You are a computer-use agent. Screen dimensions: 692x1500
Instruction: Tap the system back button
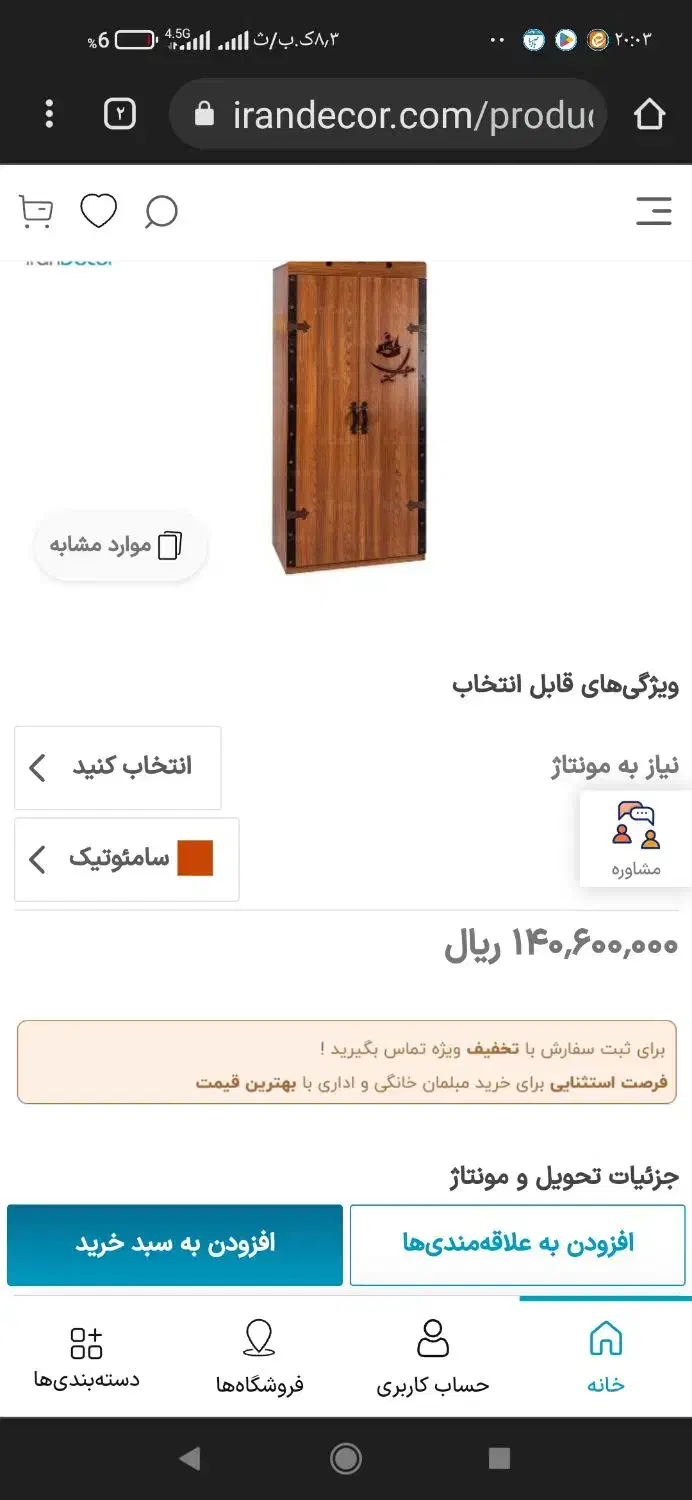coord(190,1458)
